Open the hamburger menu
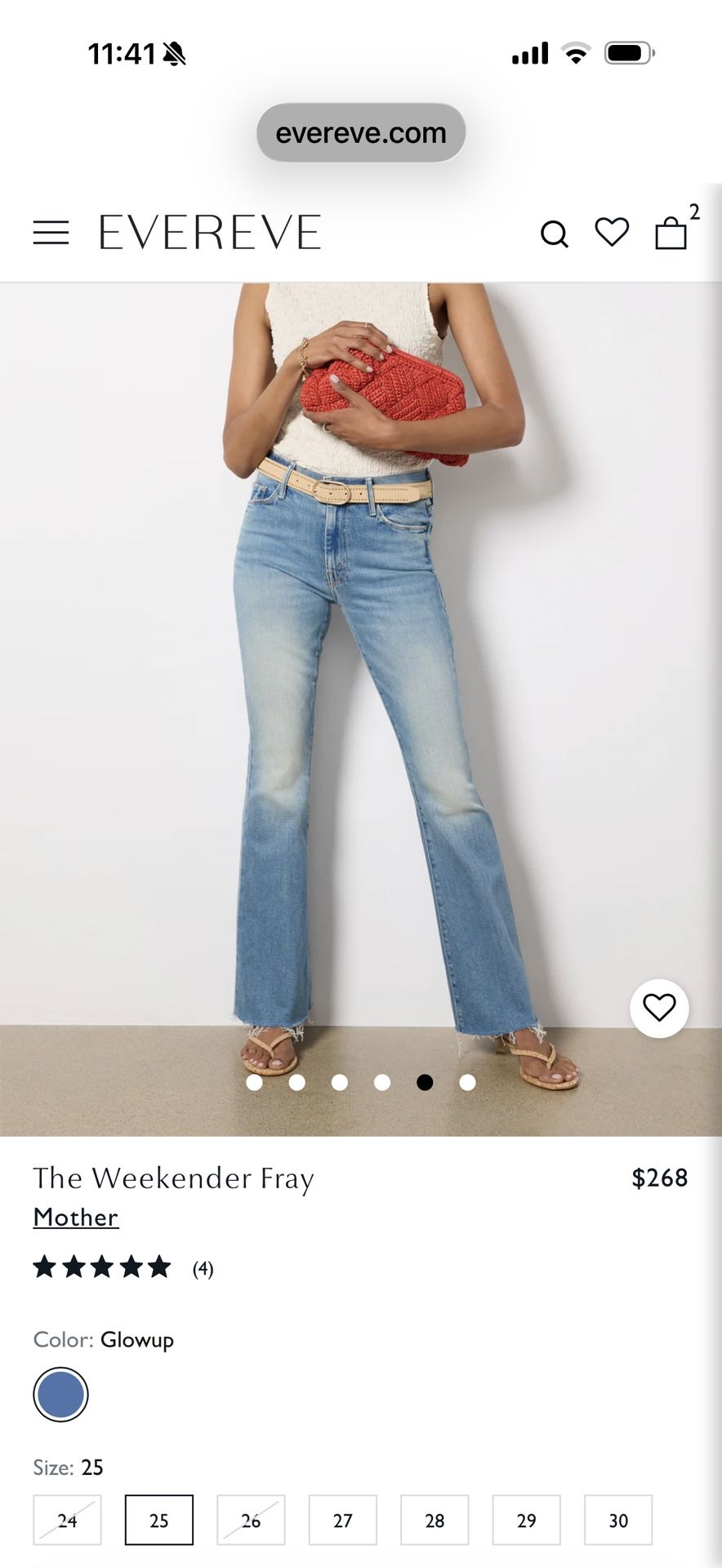 pos(51,233)
